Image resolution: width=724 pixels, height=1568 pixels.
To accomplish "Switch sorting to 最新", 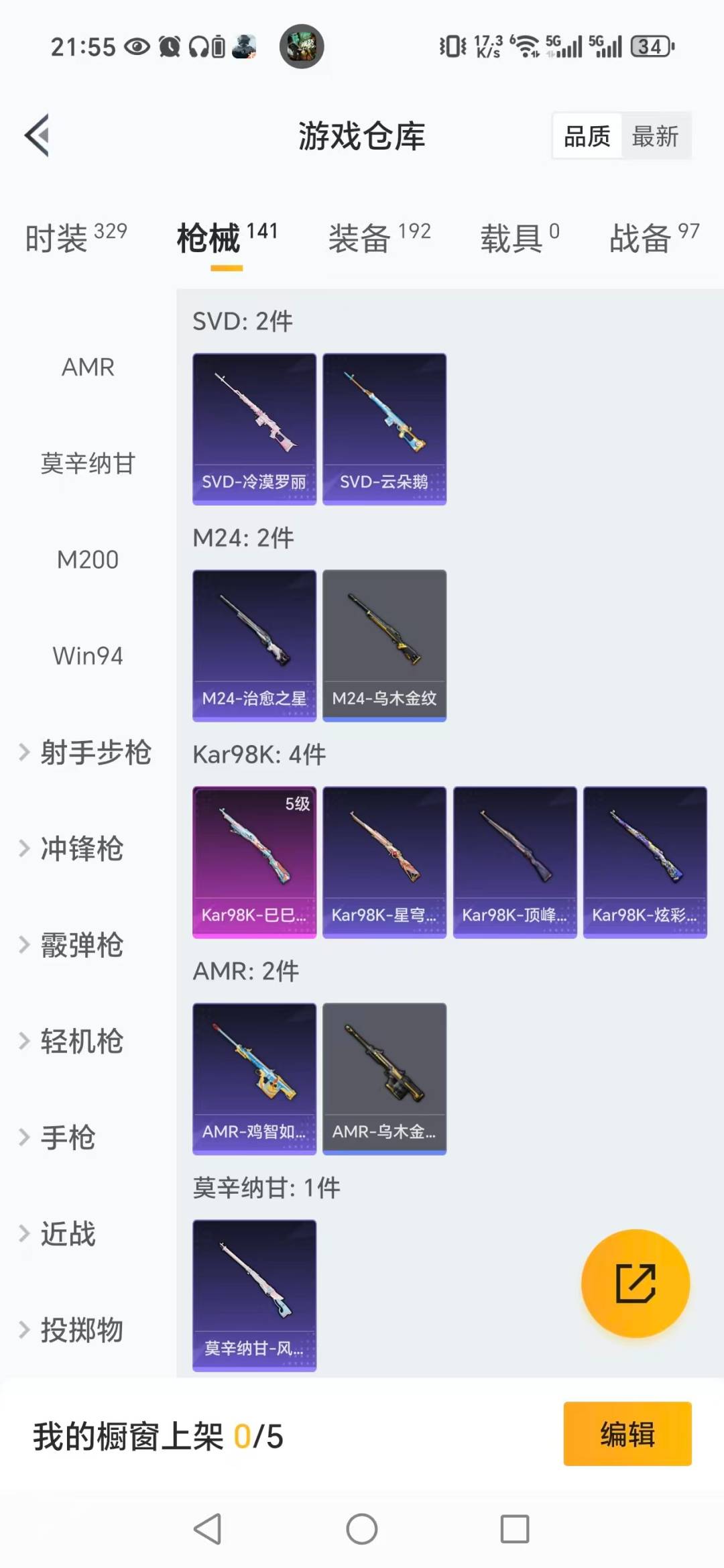I will pyautogui.click(x=656, y=135).
